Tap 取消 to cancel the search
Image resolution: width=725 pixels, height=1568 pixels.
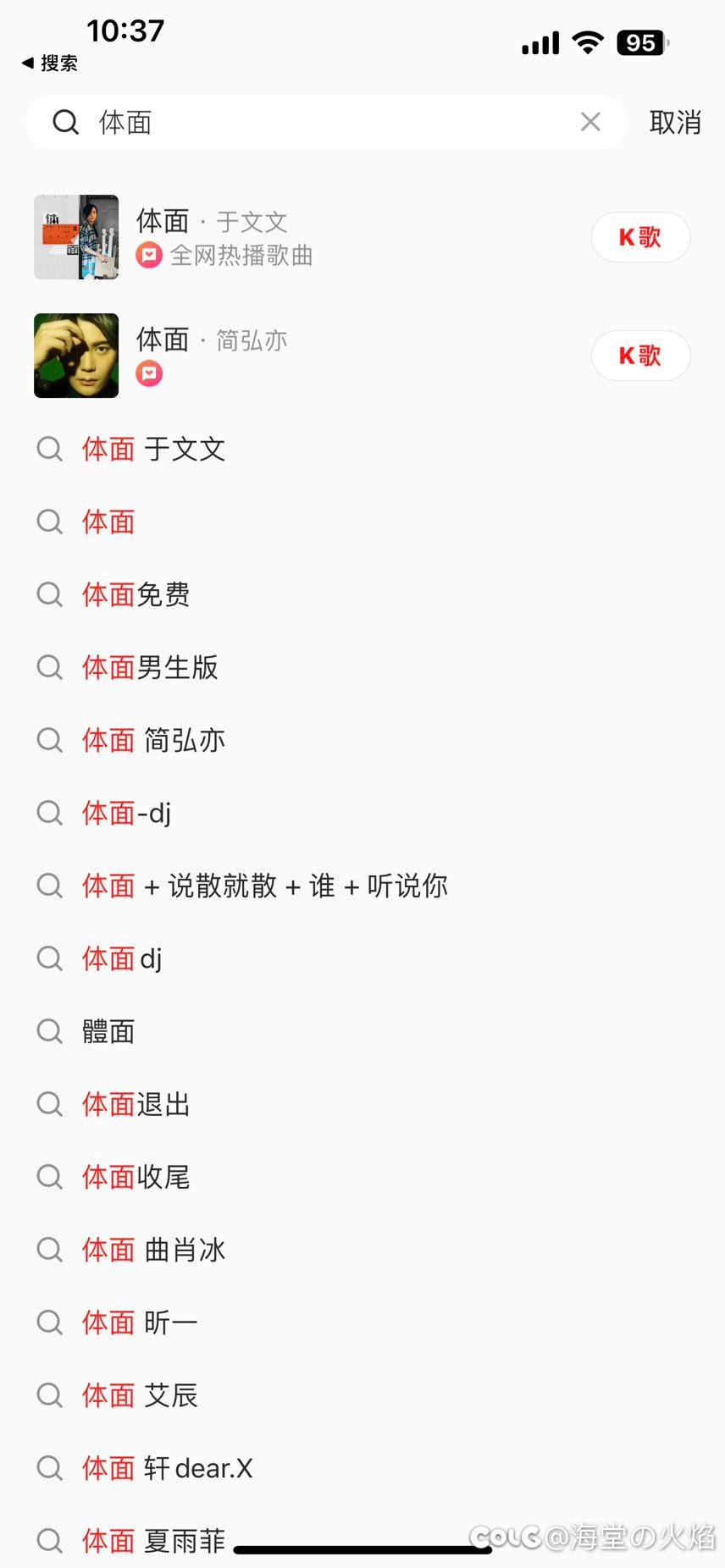pos(675,123)
